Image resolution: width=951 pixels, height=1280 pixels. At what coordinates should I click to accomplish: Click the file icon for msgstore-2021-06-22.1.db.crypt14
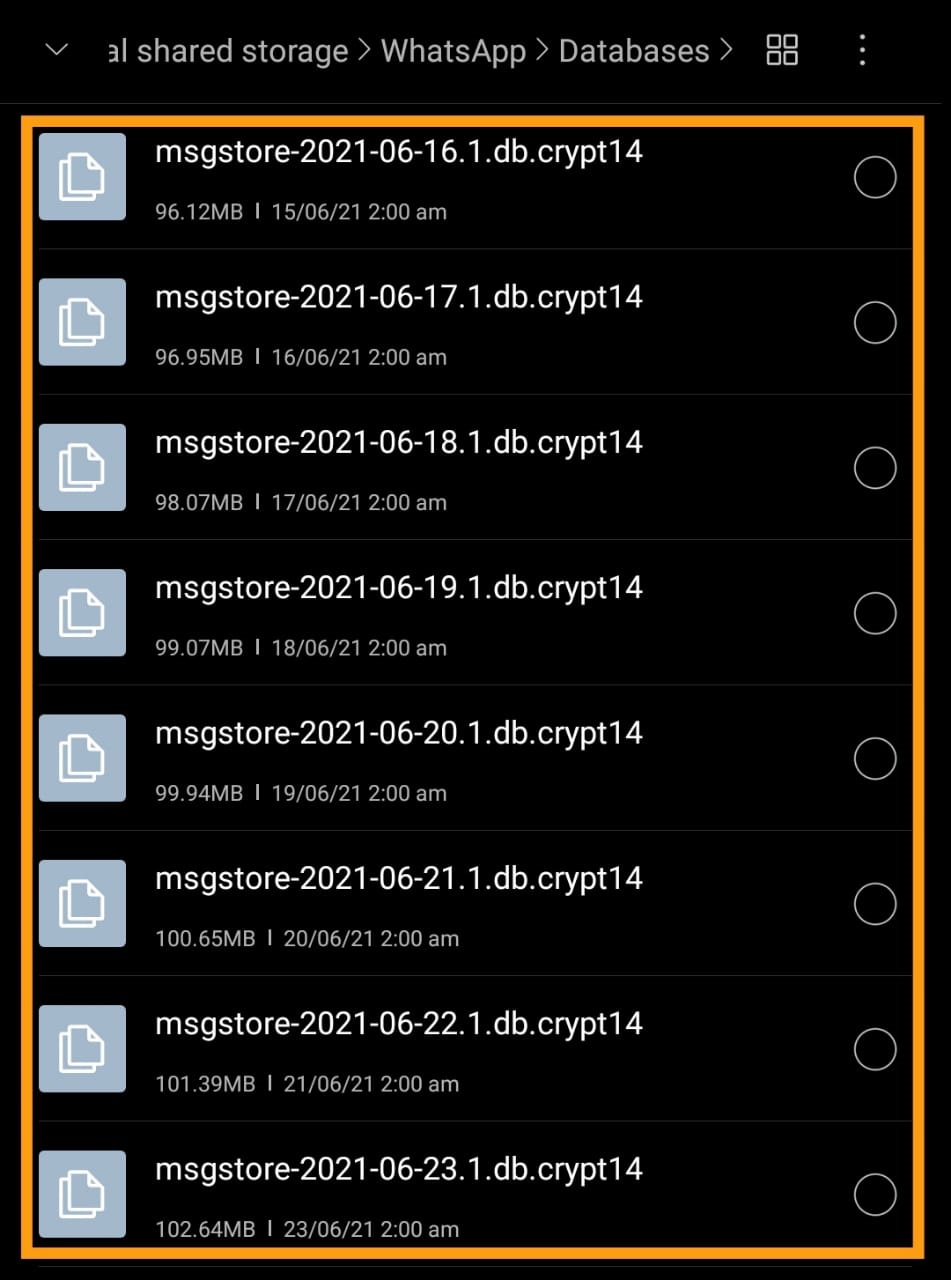[82, 1048]
